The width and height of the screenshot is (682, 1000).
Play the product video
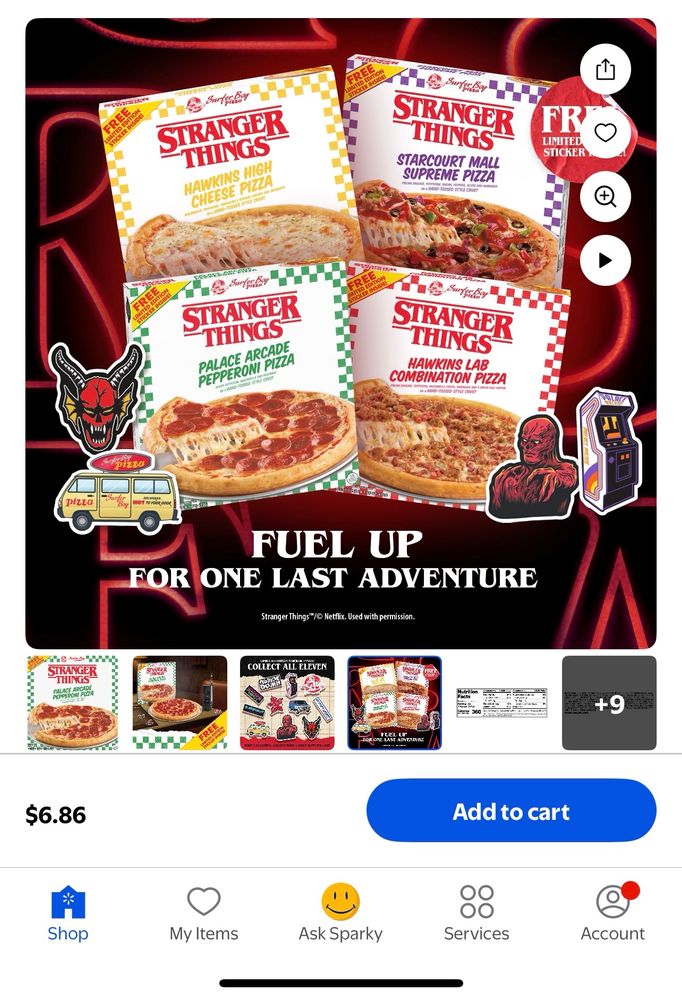605,260
